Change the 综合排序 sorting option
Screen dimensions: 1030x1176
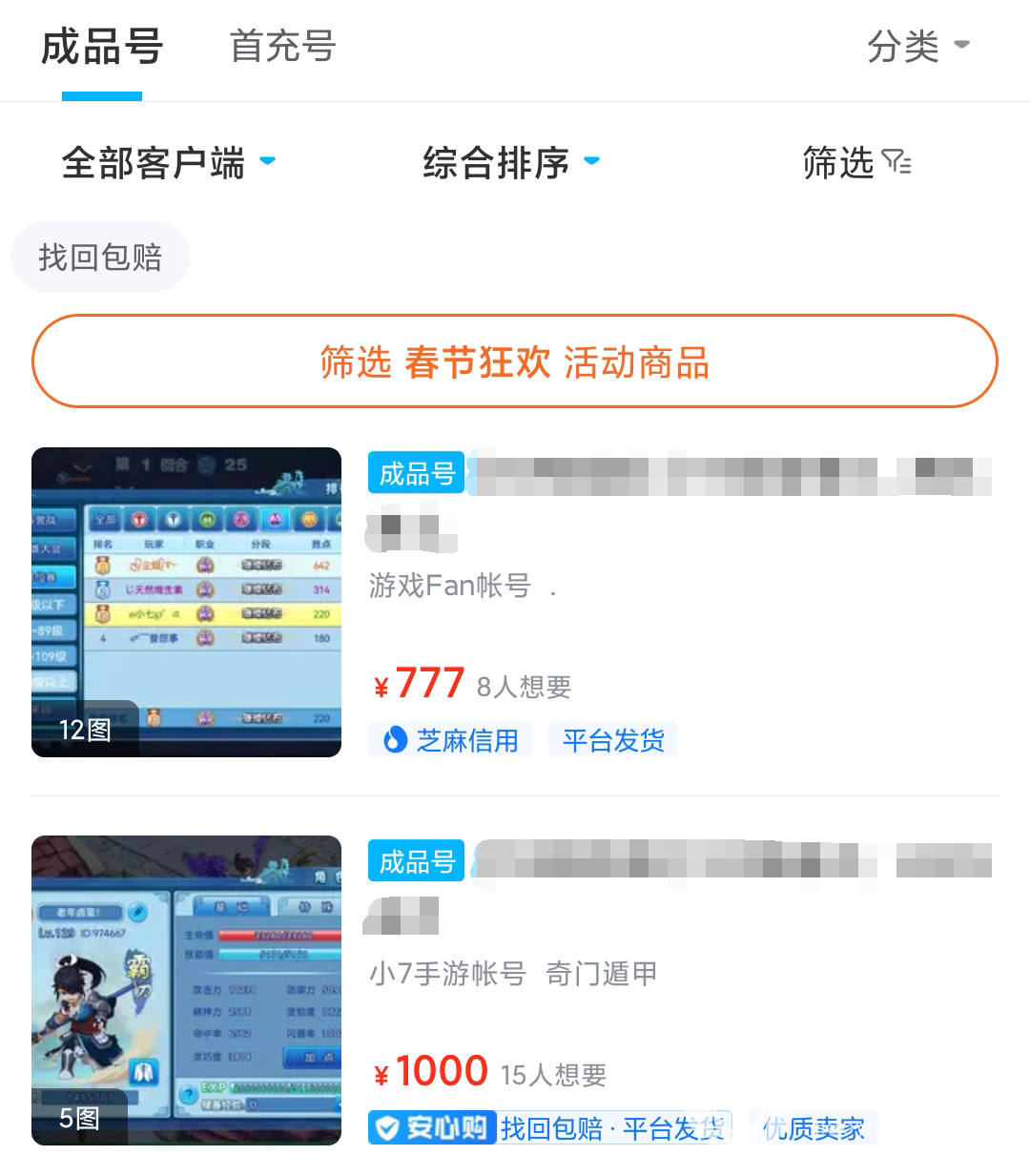click(x=511, y=163)
